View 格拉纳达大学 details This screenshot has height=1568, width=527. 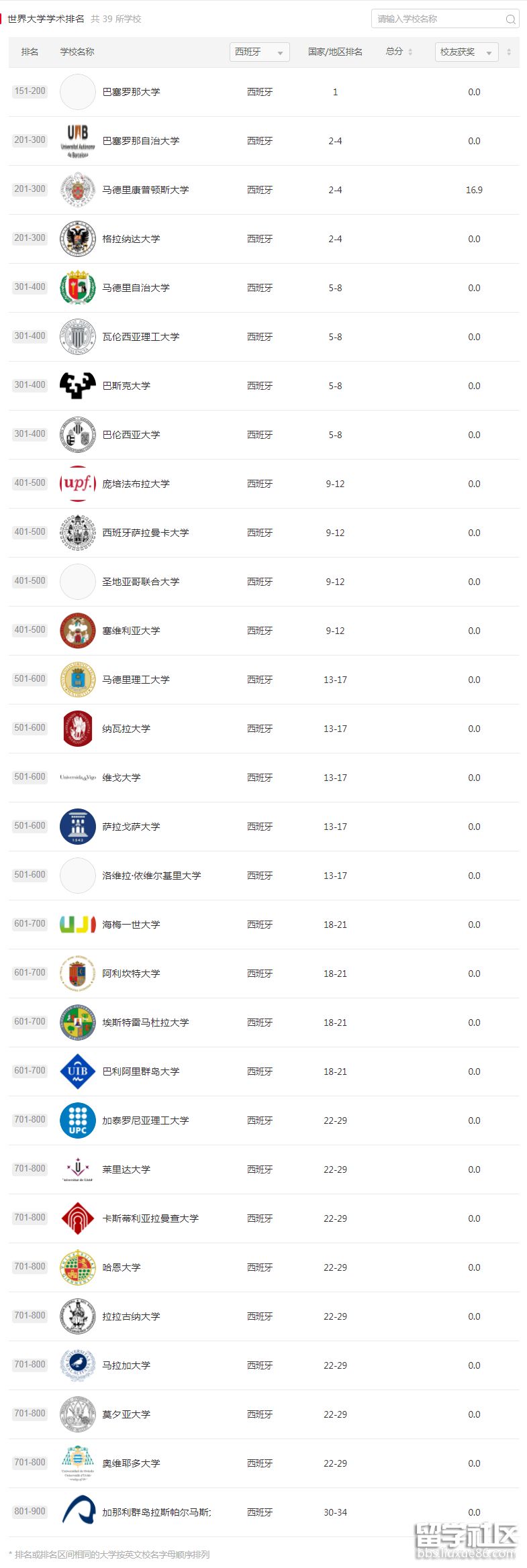[x=131, y=239]
